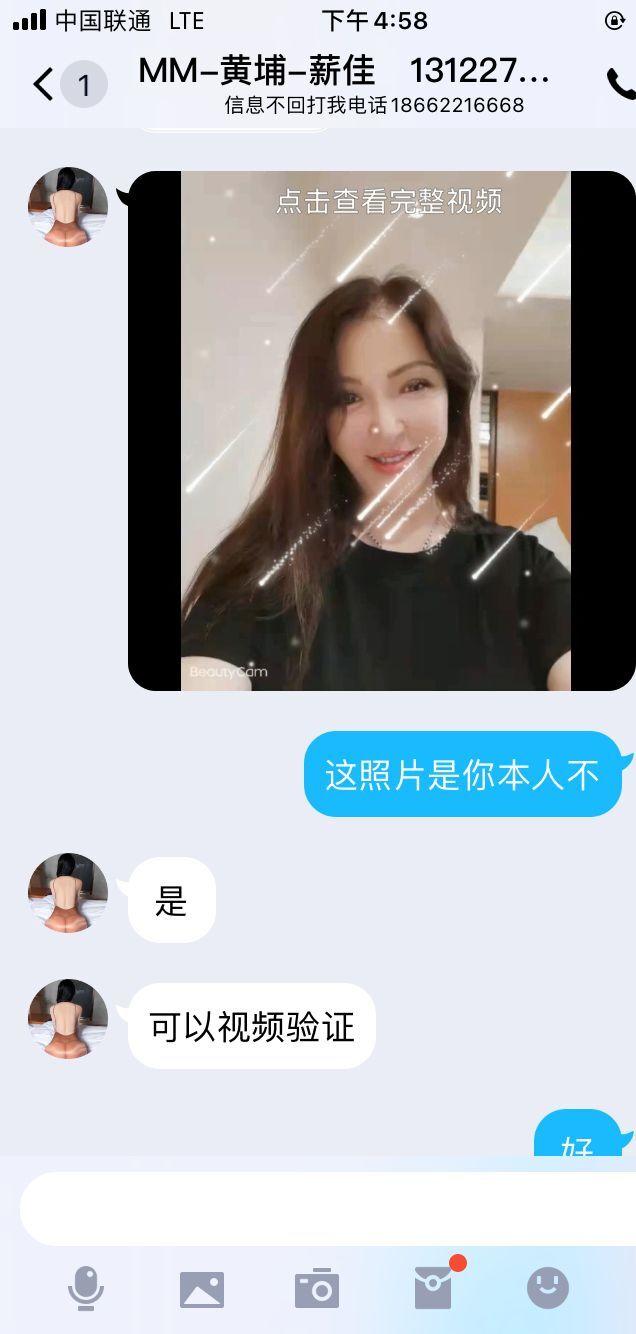Start a voice call with this contact
636x1334 pixels.
pos(619,85)
